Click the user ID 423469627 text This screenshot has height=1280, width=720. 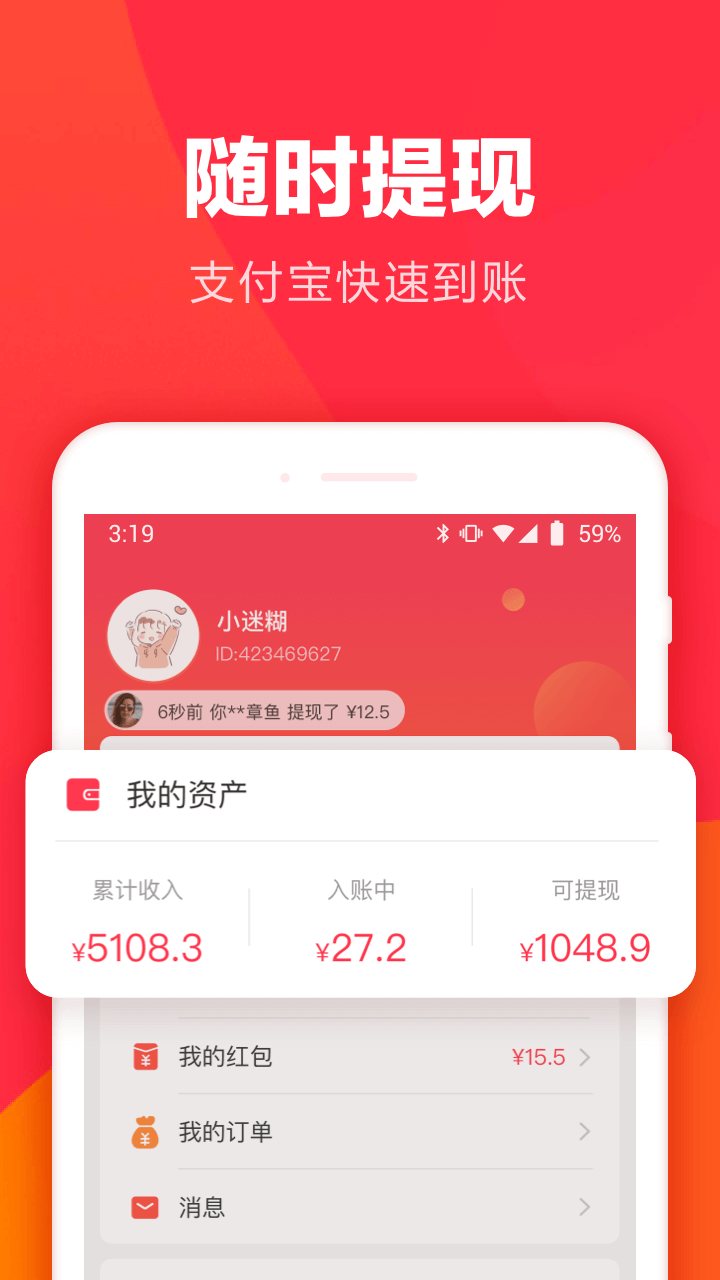(278, 655)
